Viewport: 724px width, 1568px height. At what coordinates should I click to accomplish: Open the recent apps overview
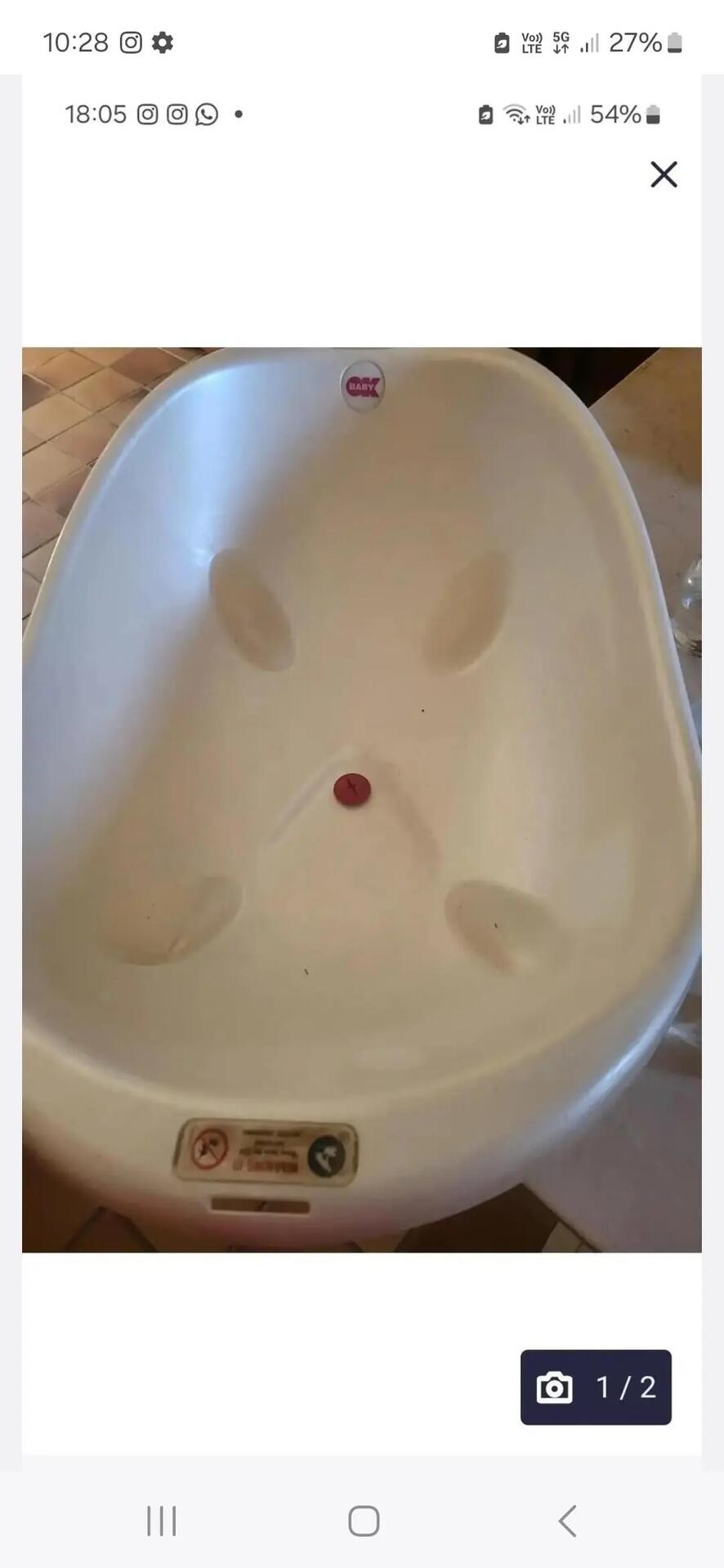tap(162, 1521)
